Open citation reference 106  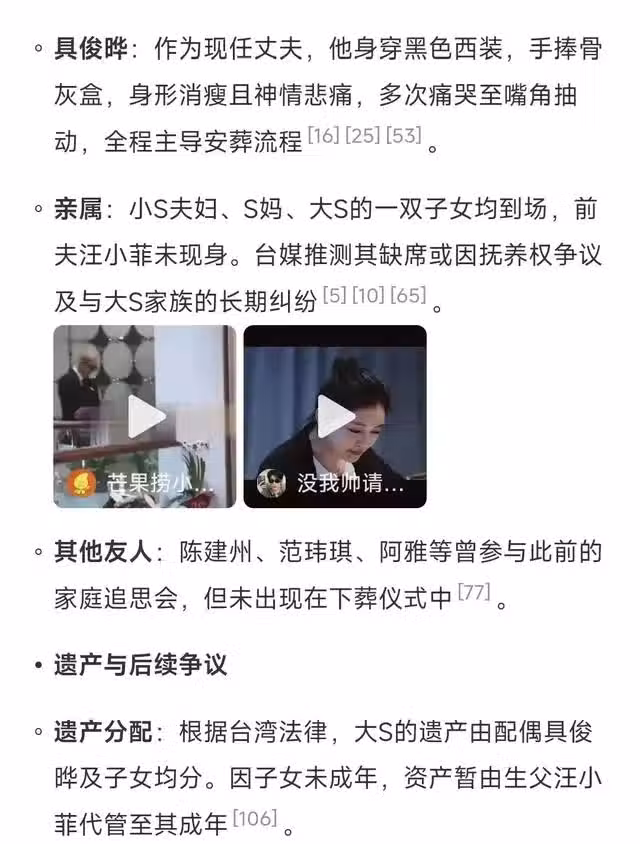click(255, 818)
